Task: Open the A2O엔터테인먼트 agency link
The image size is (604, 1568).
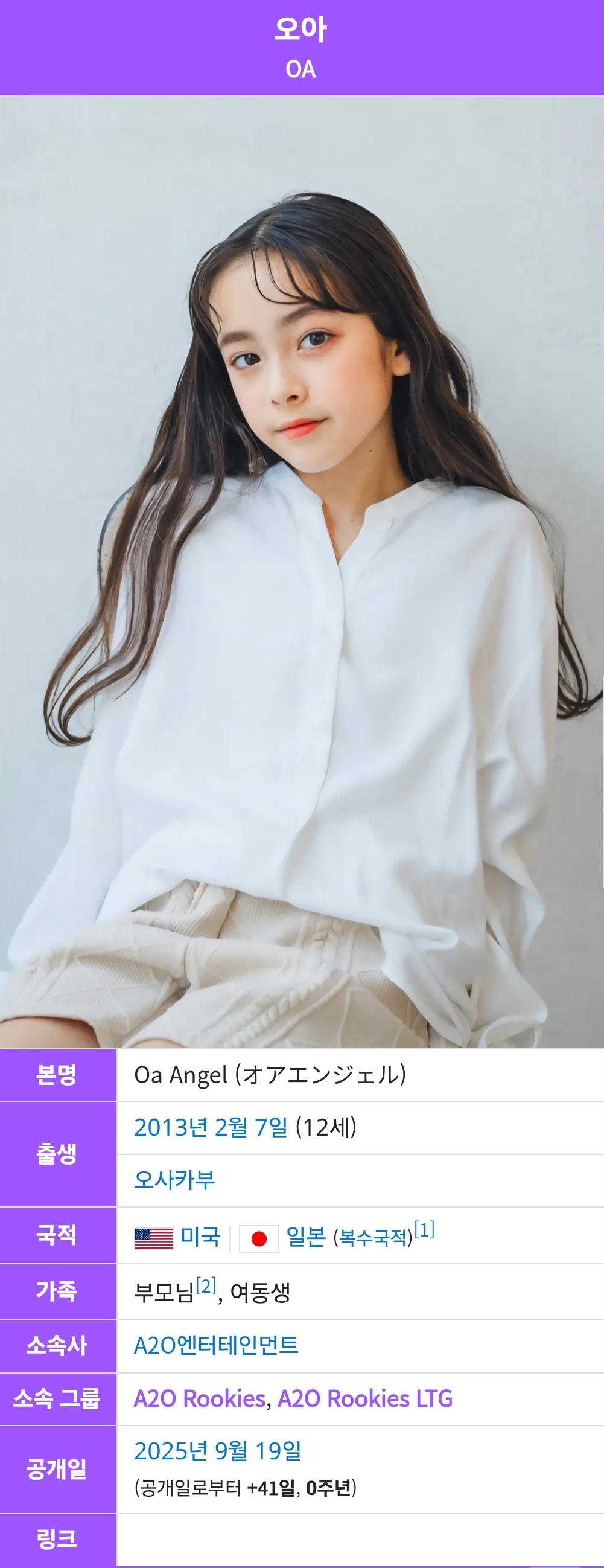Action: (x=216, y=1345)
